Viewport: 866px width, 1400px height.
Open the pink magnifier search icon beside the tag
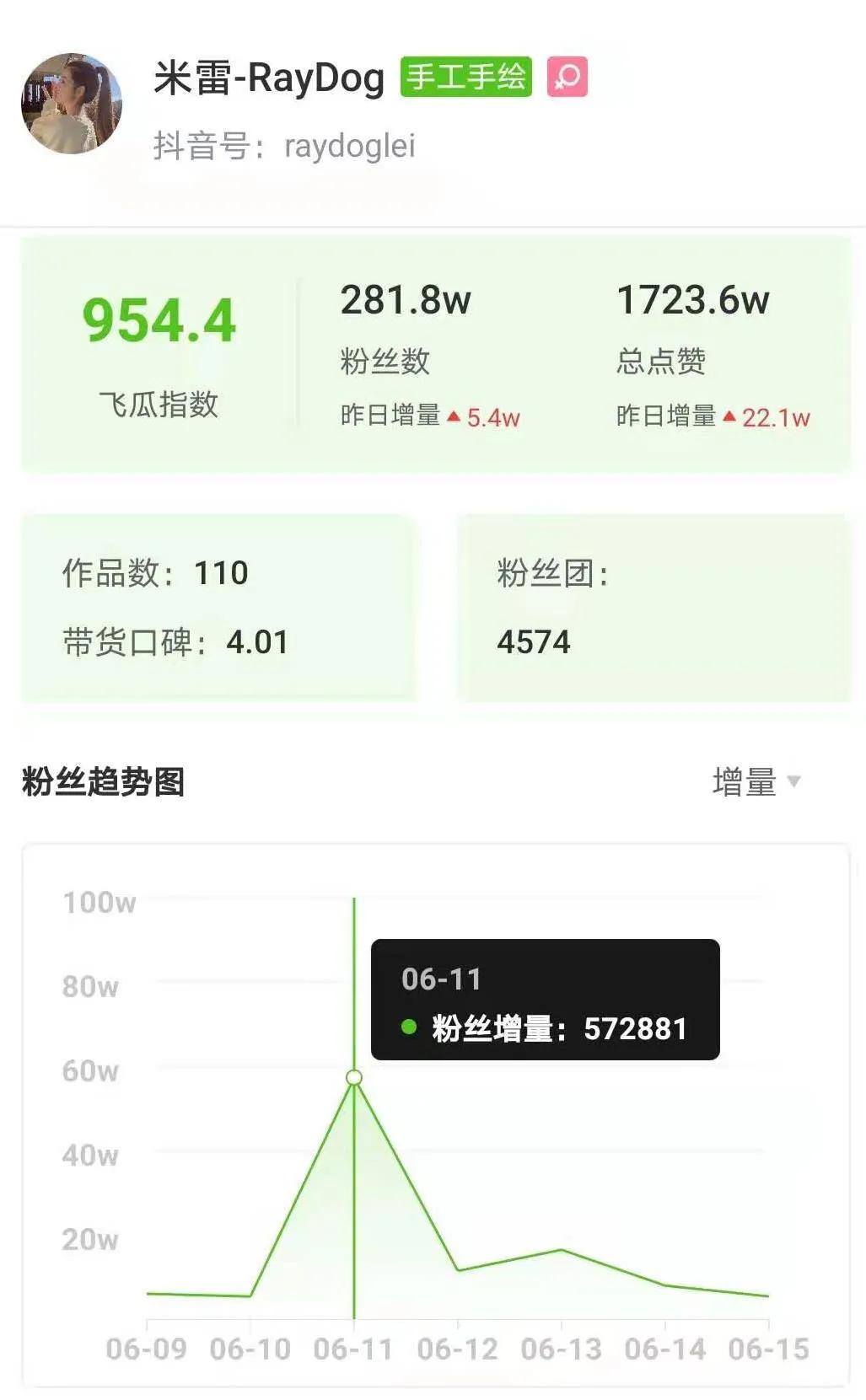[567, 78]
